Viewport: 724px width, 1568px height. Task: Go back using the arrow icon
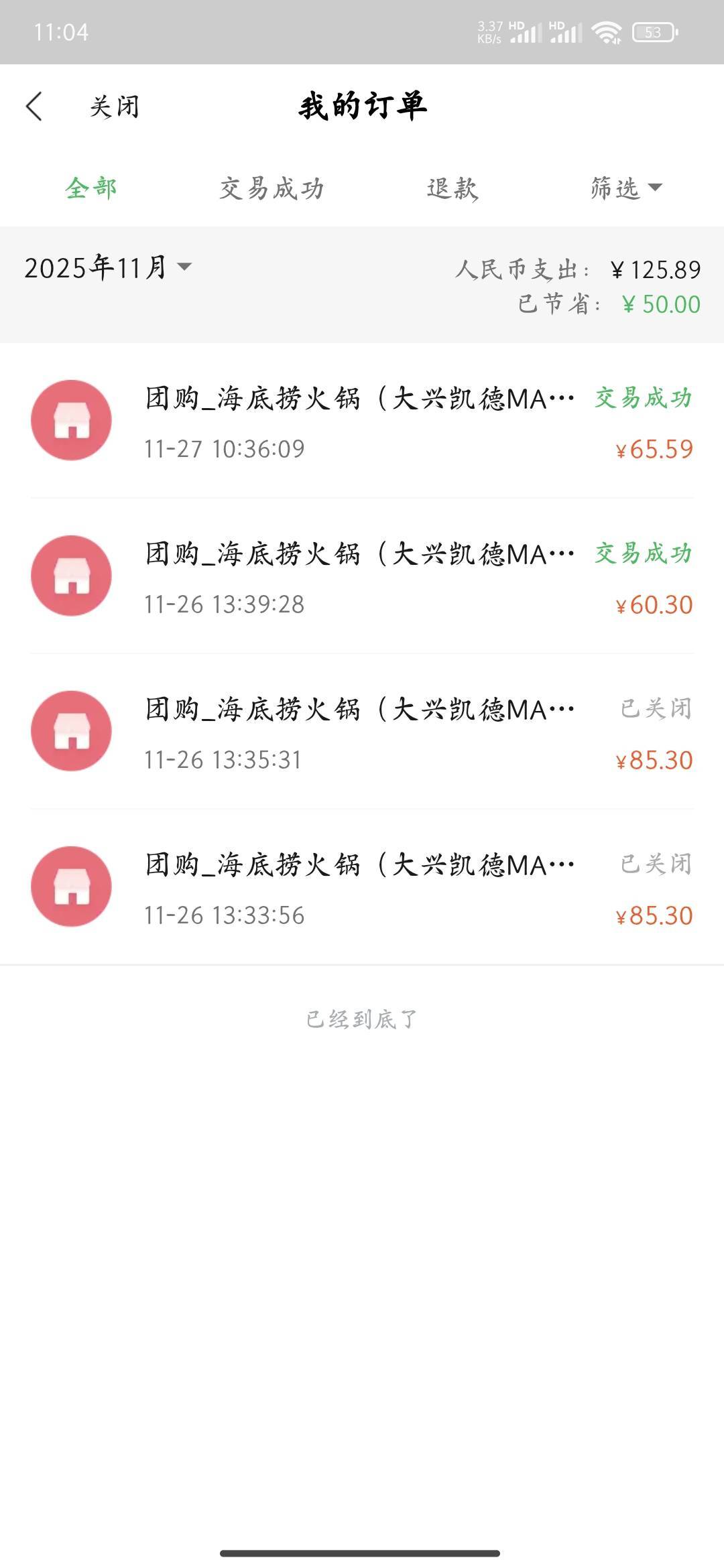[x=35, y=107]
